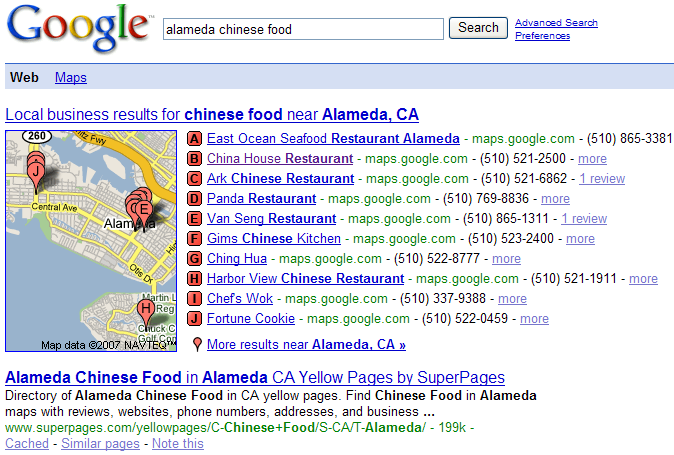Open Gims Chinese Kitchen listing
This screenshot has width=674, height=455.
pos(274,239)
